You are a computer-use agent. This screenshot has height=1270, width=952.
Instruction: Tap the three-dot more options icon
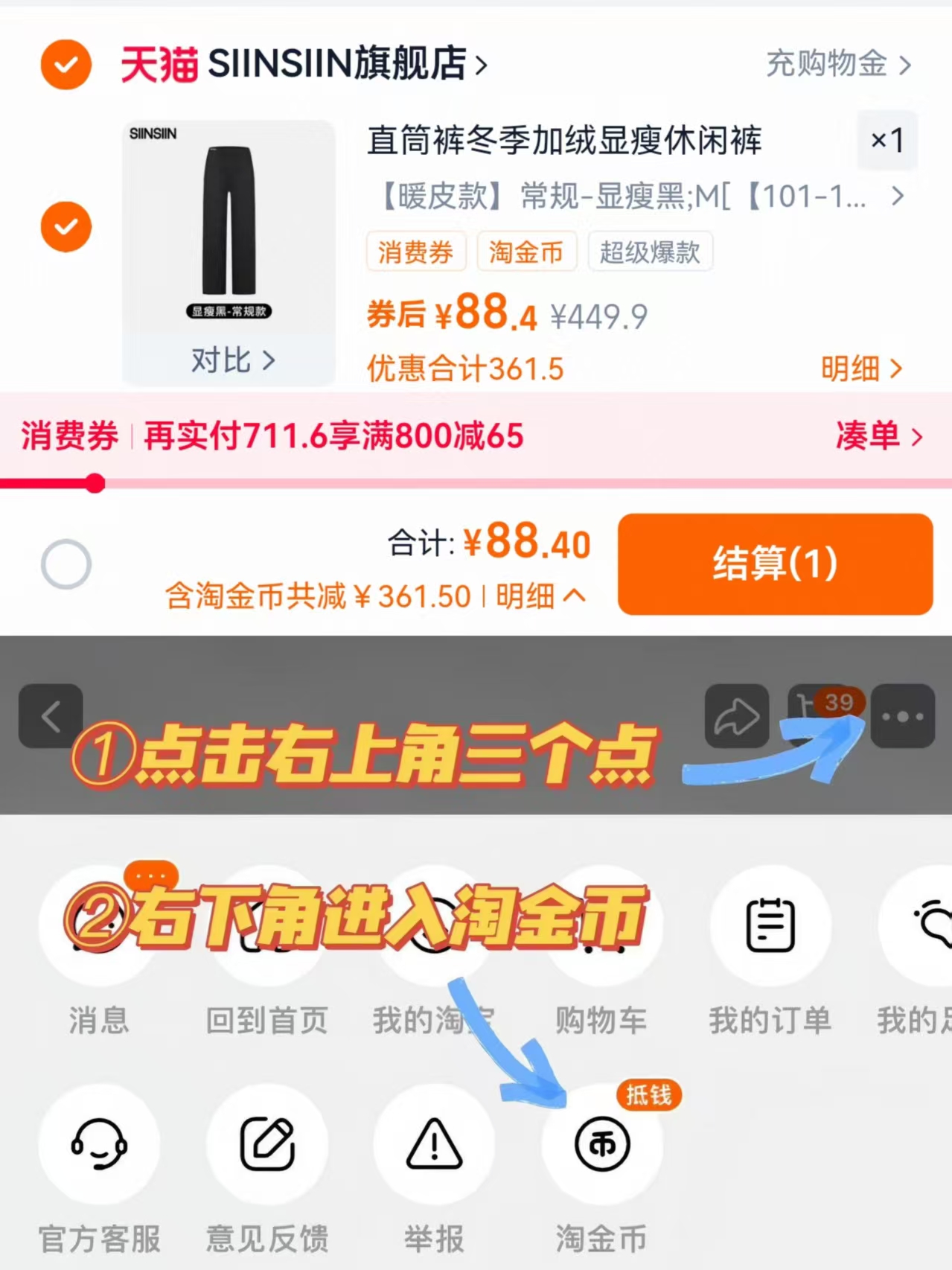pos(903,715)
